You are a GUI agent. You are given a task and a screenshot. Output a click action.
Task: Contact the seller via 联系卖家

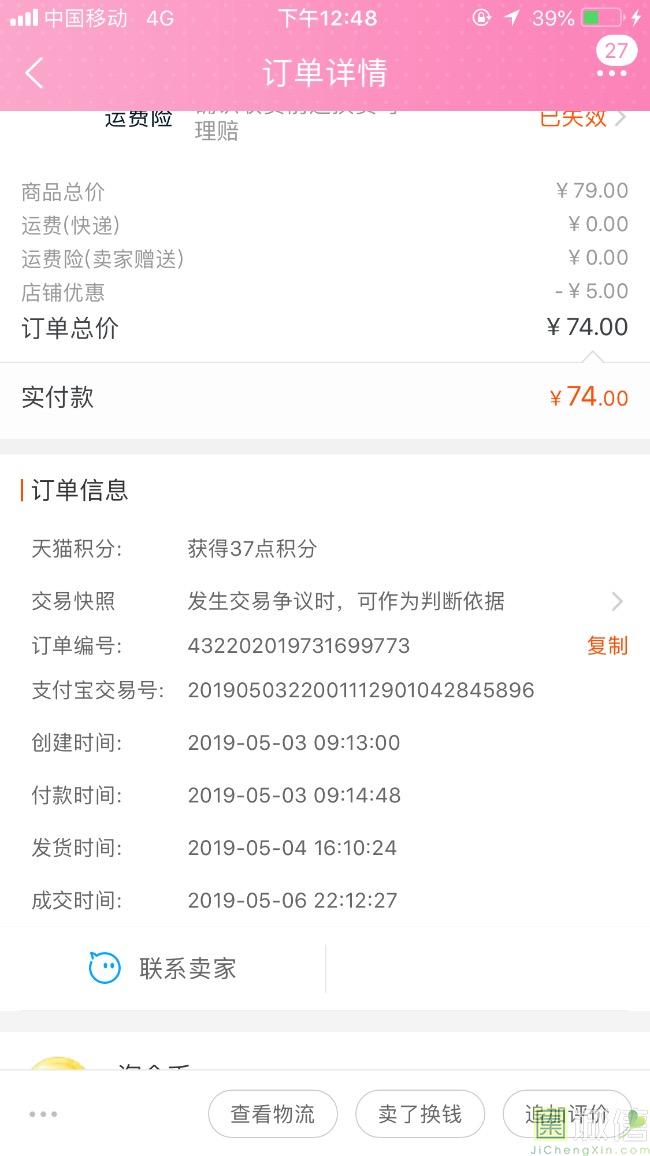point(163,968)
